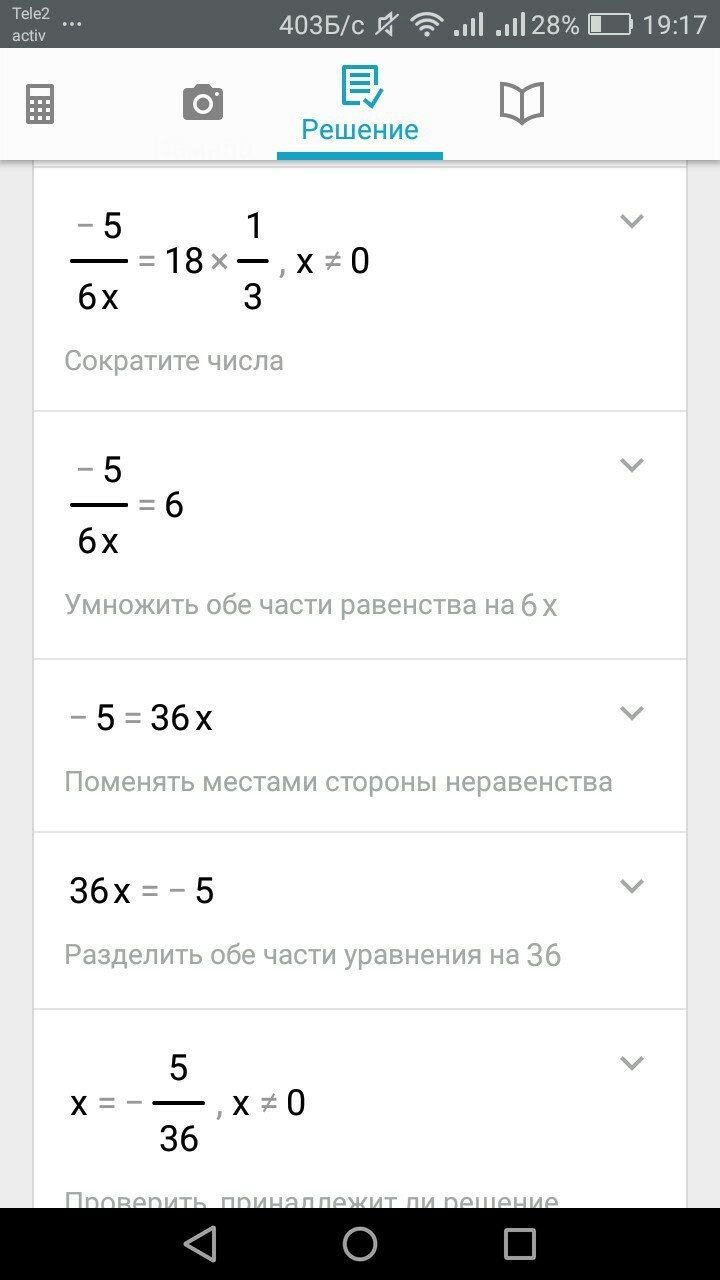Expand the step 'Сократите числа'
This screenshot has width=720, height=1280.
point(631,221)
